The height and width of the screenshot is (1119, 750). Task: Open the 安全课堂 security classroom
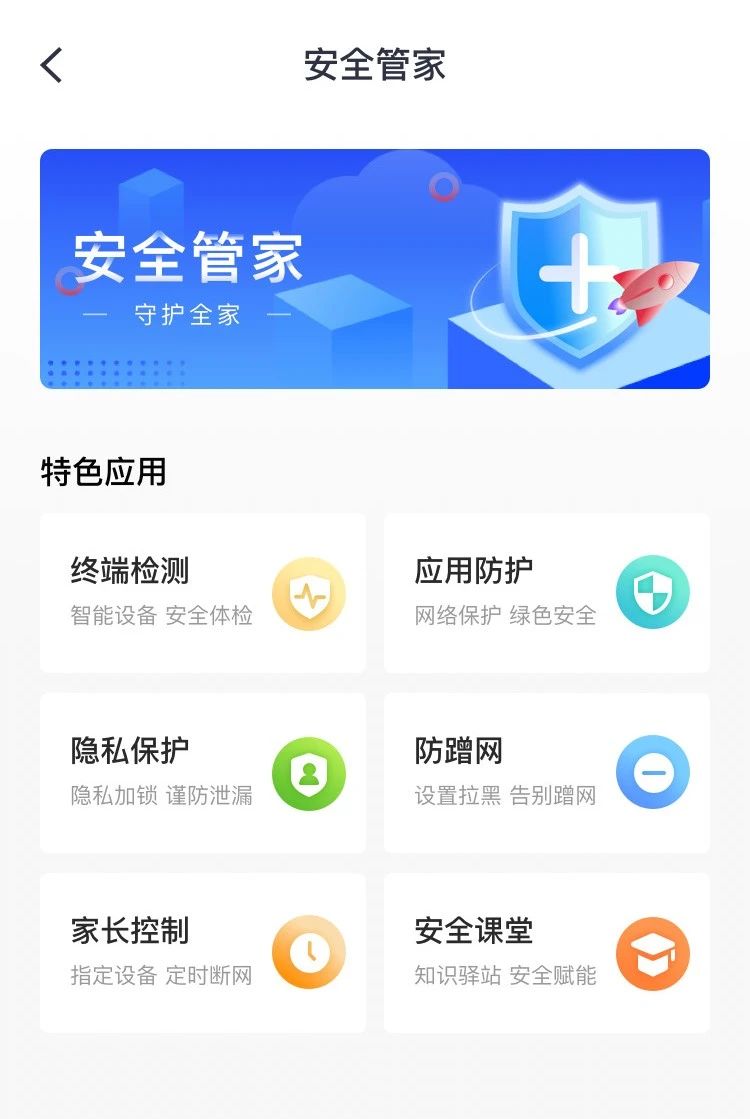coord(546,953)
